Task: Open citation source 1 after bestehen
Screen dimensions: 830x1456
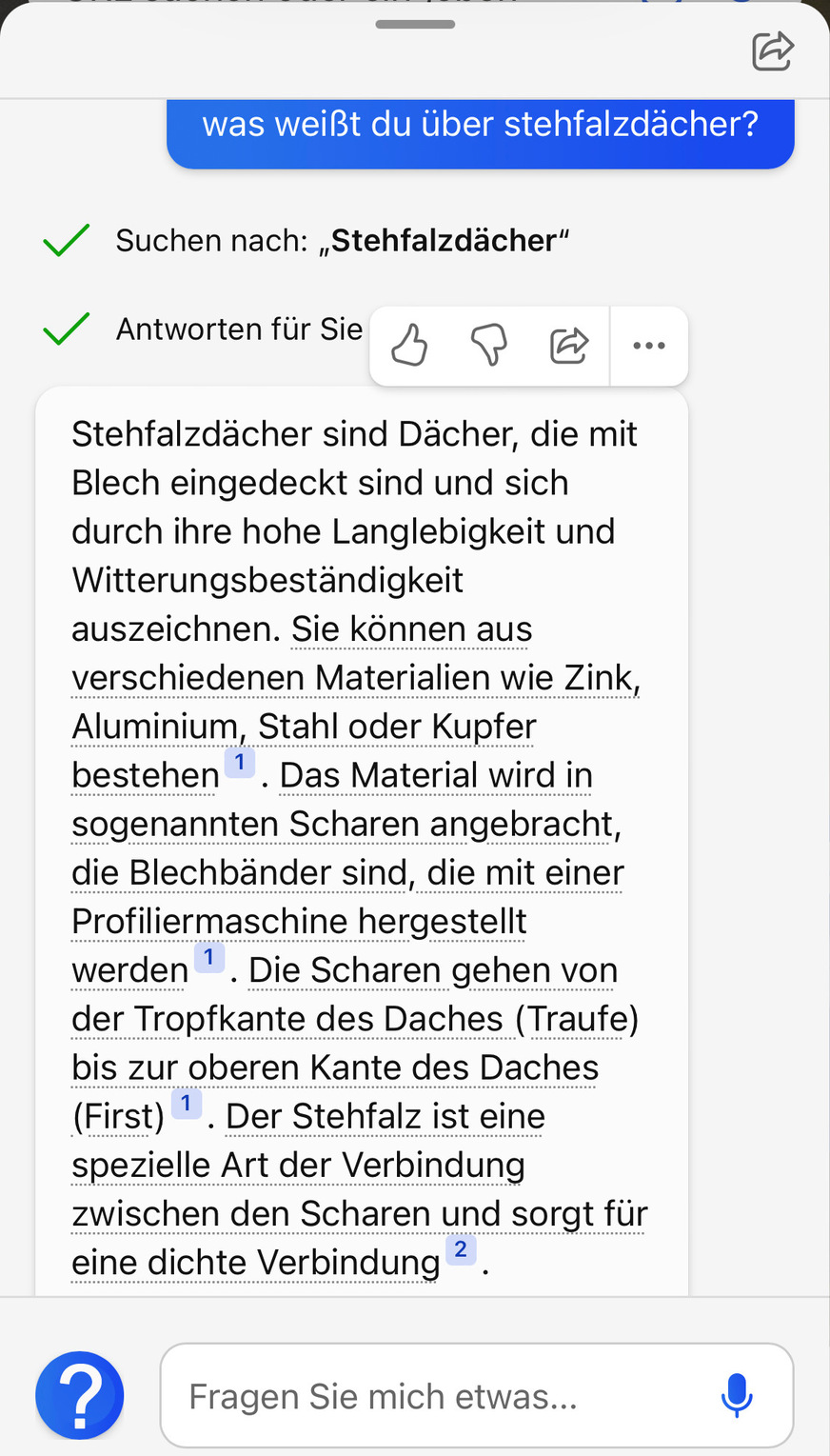Action: 240,762
